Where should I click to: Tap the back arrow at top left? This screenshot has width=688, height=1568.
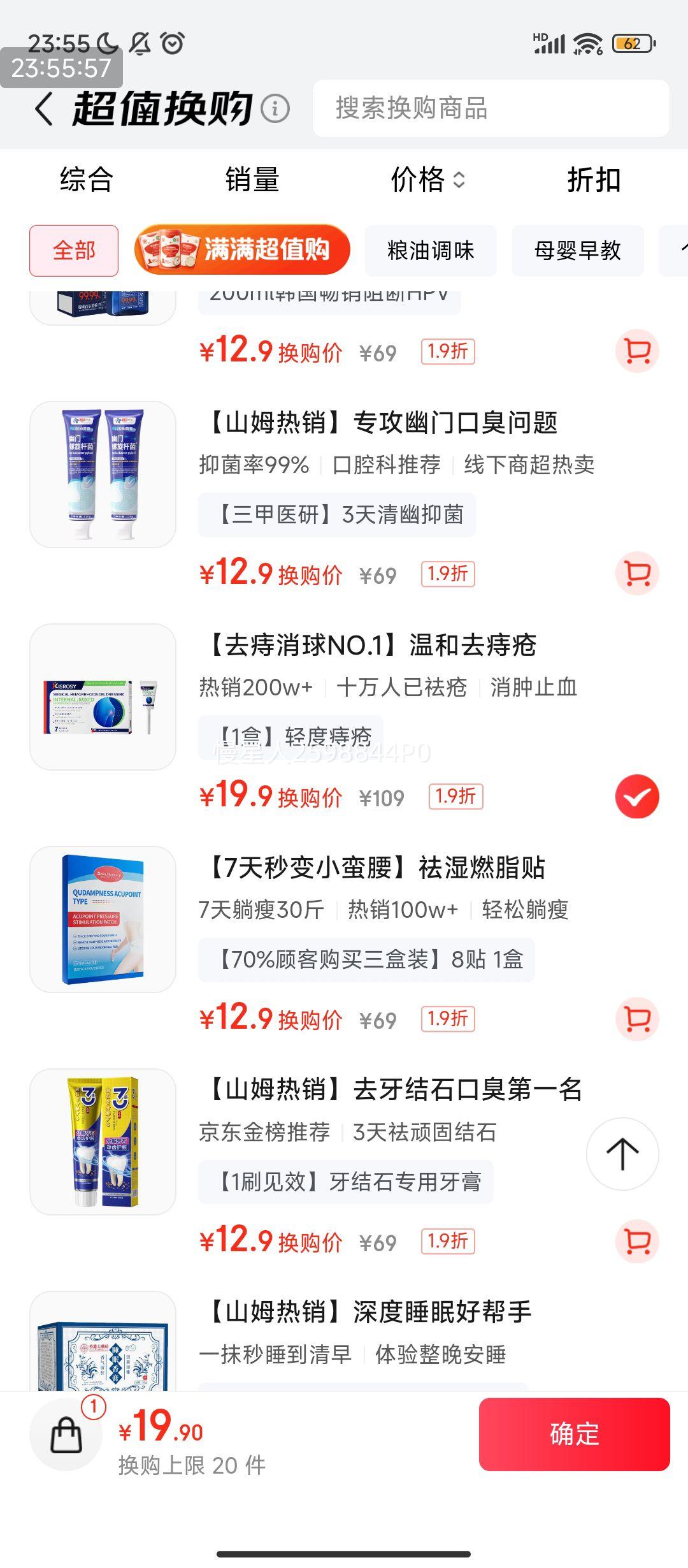[42, 110]
